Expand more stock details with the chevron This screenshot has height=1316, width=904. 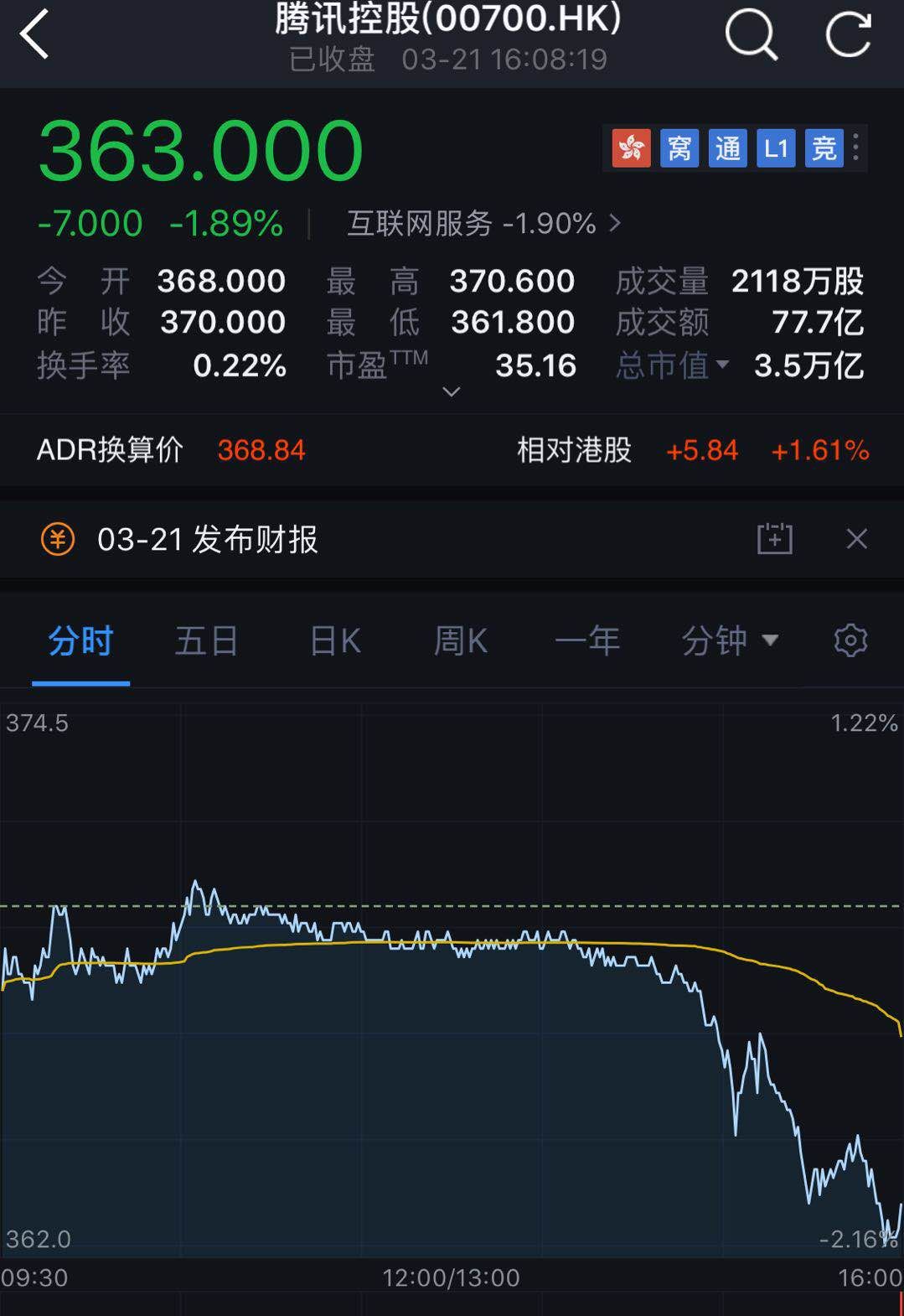[x=452, y=391]
